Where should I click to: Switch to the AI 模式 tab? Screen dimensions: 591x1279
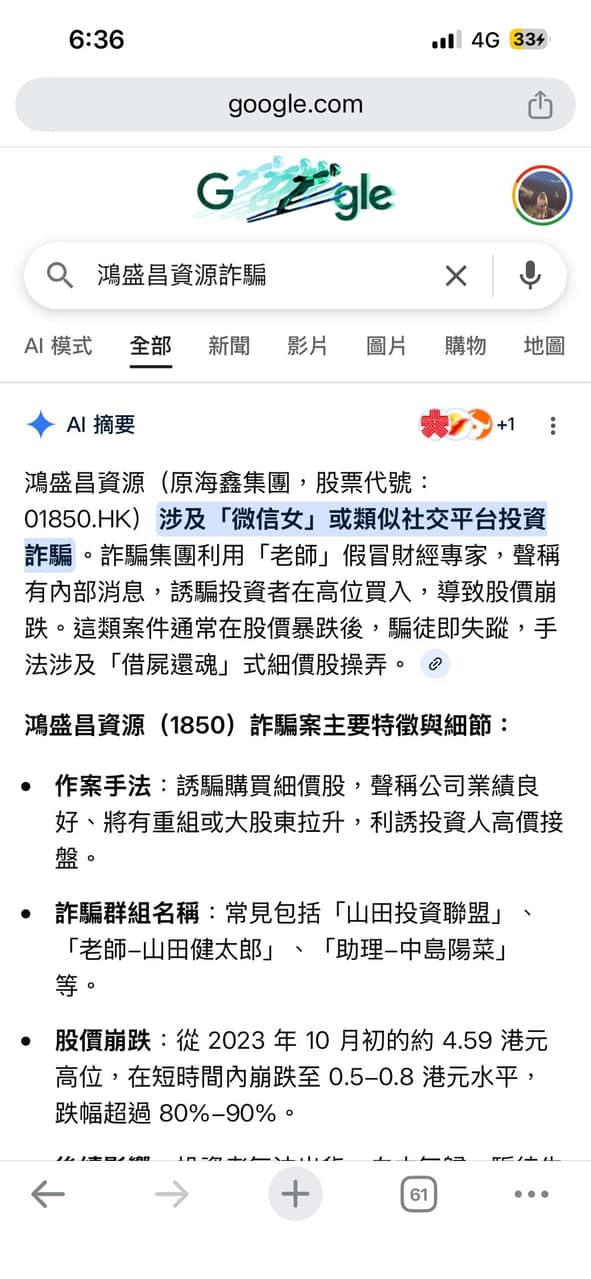click(58, 346)
